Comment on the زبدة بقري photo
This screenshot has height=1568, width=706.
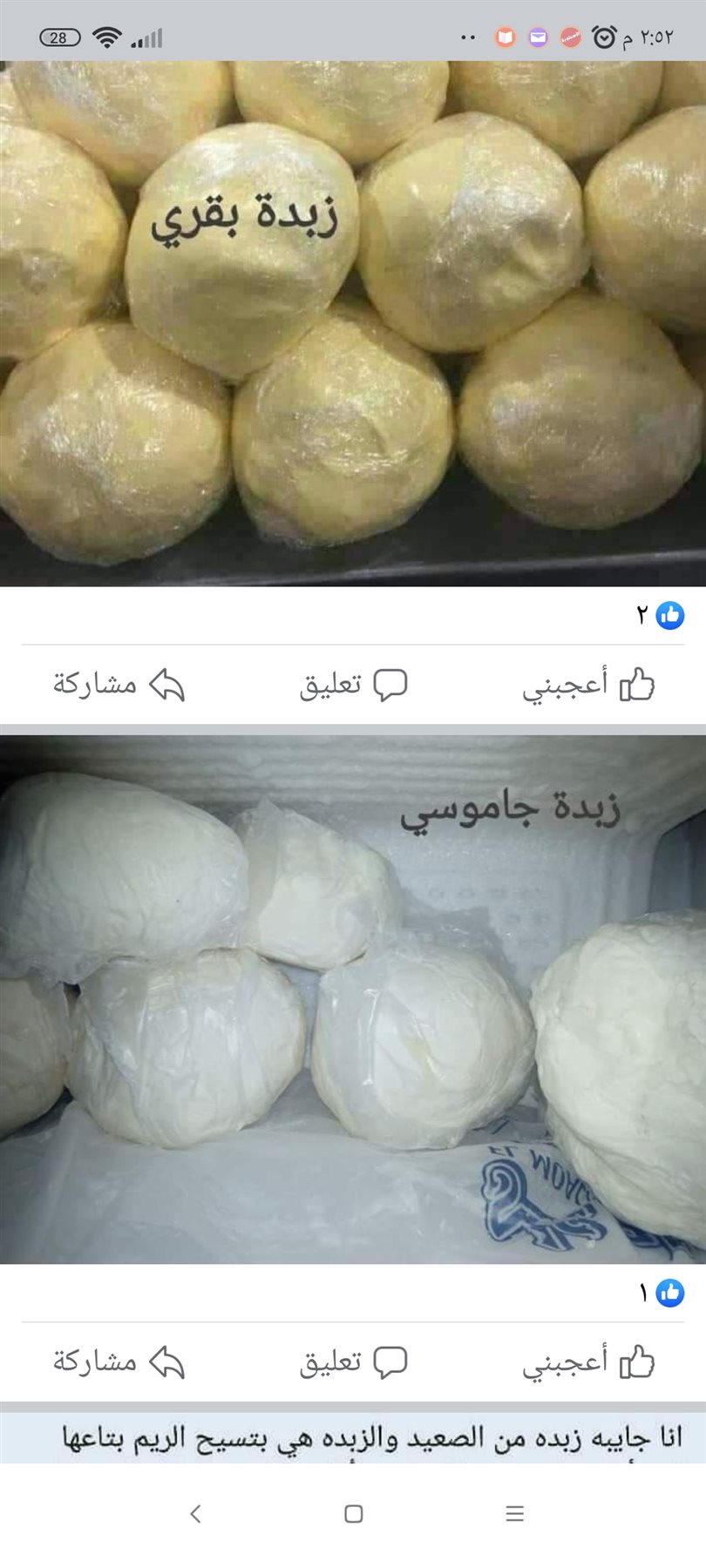353,685
